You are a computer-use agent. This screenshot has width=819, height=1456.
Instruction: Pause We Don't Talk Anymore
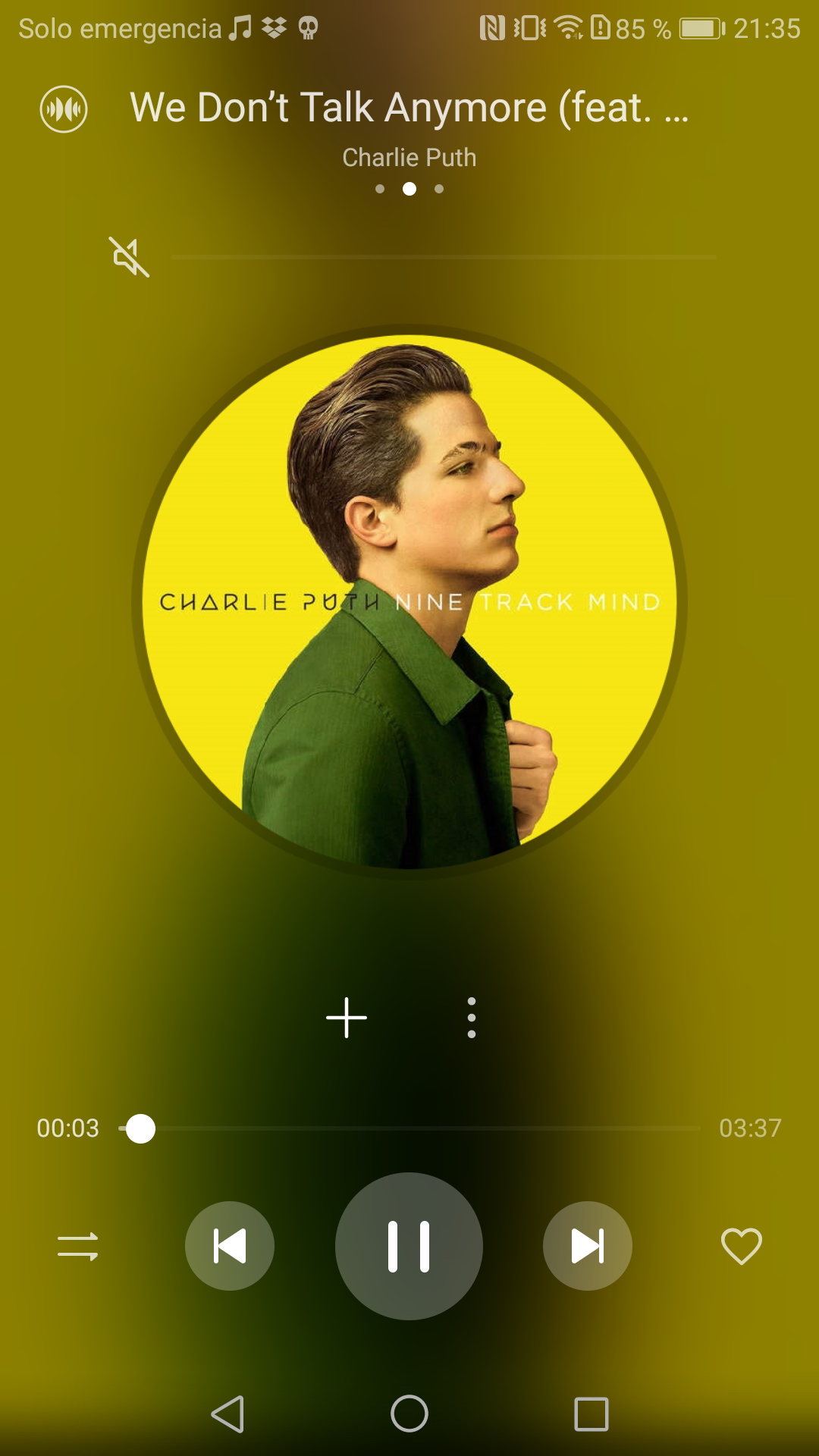coord(409,1246)
